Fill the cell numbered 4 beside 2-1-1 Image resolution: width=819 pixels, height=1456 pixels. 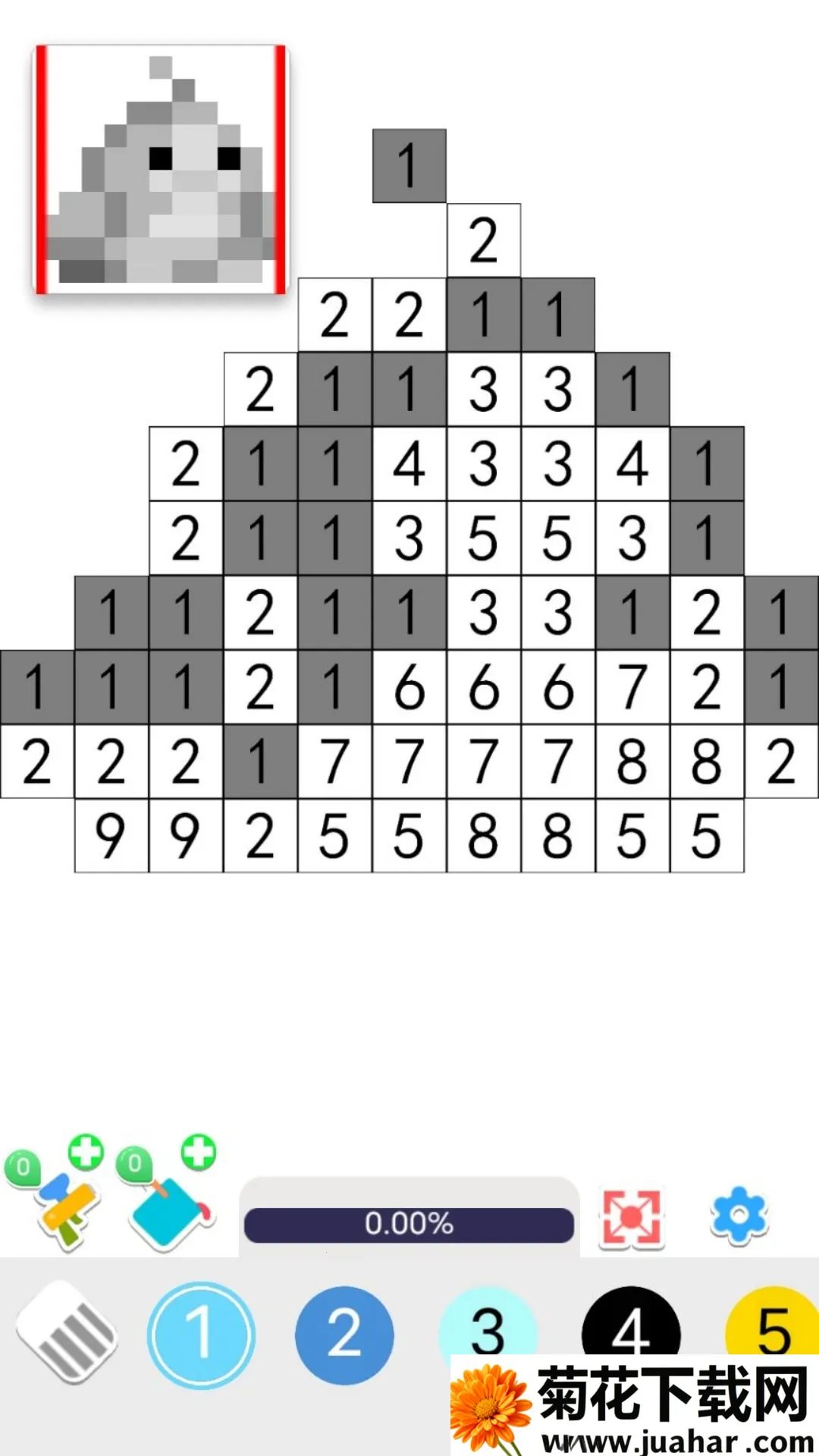point(409,463)
